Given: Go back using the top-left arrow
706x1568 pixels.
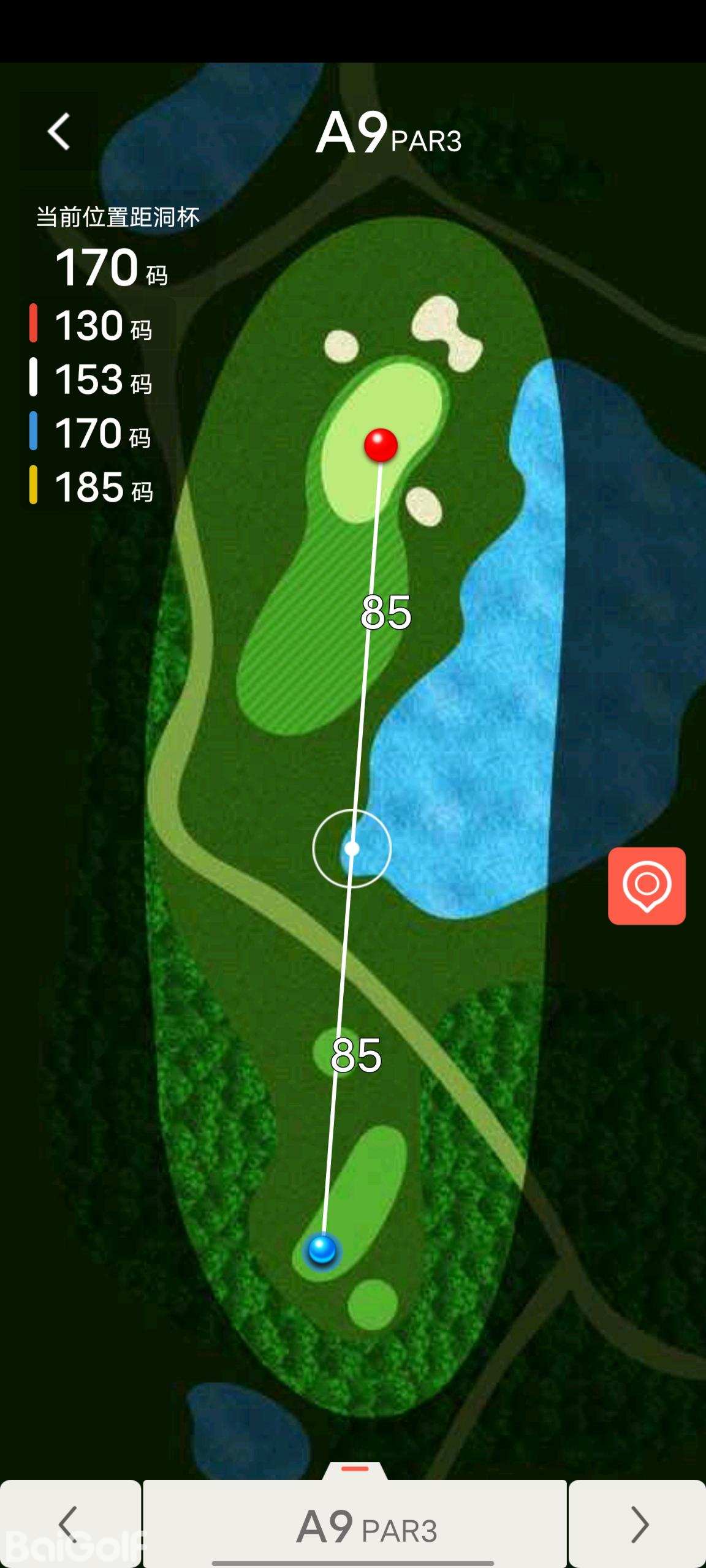Looking at the screenshot, I should 59,132.
